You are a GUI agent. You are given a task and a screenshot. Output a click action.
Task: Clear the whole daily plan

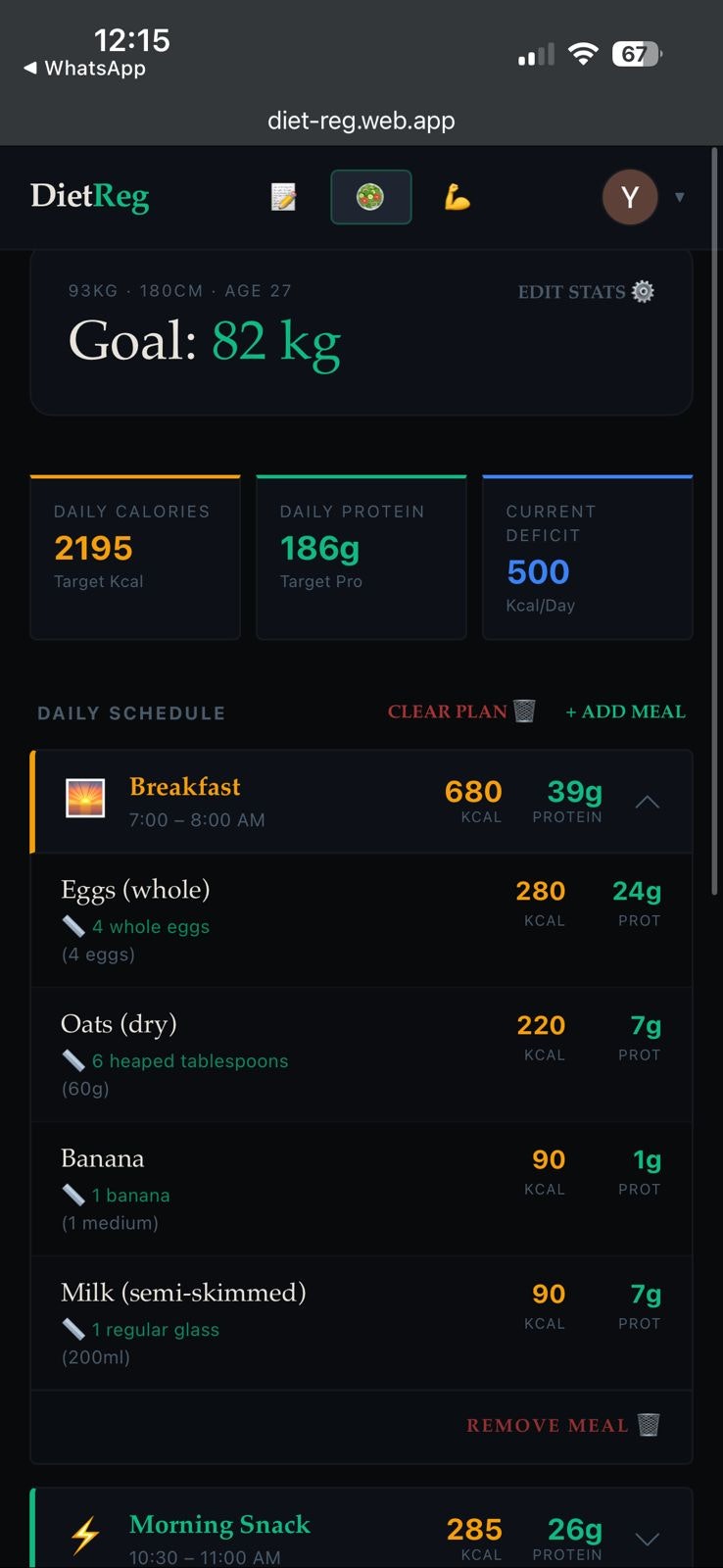tap(461, 711)
